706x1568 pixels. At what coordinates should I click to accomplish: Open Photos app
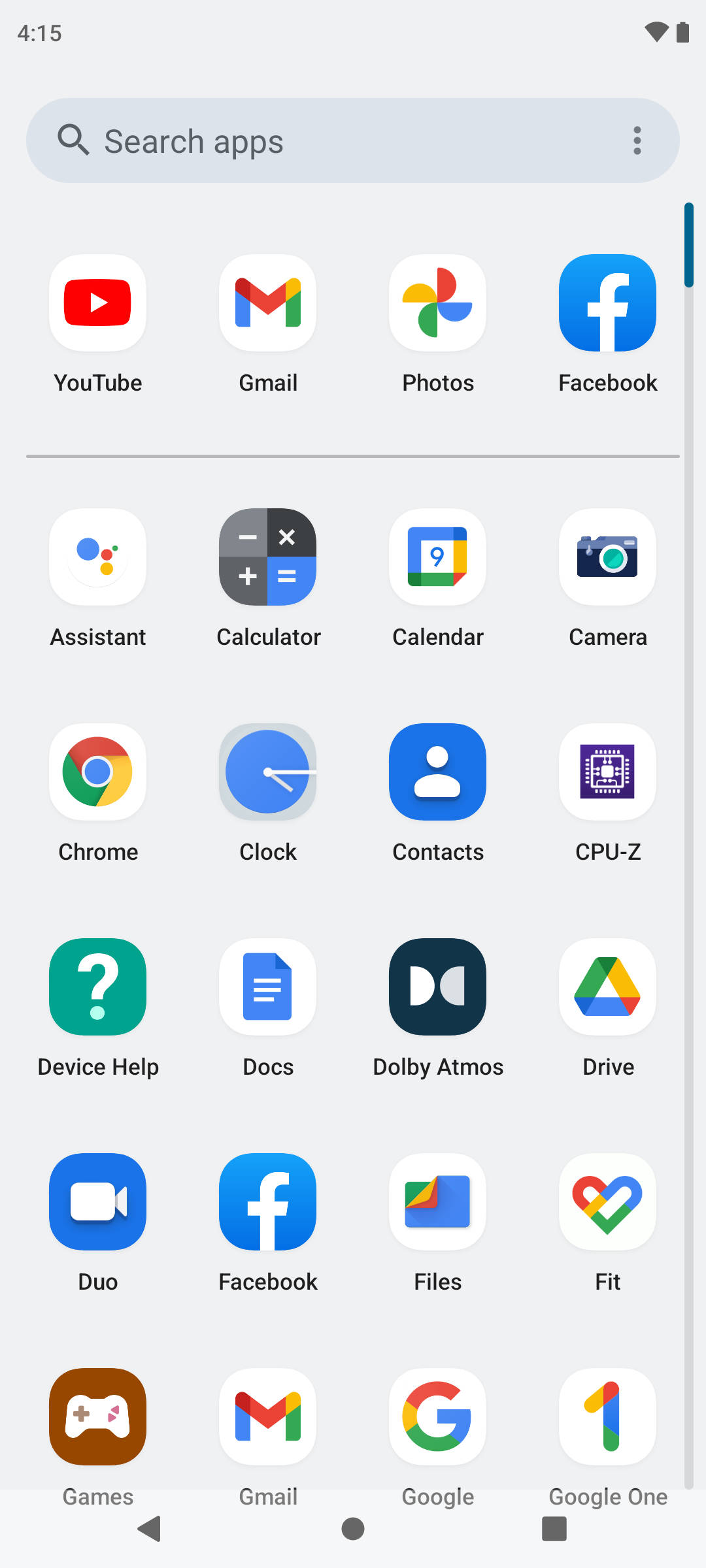(437, 303)
